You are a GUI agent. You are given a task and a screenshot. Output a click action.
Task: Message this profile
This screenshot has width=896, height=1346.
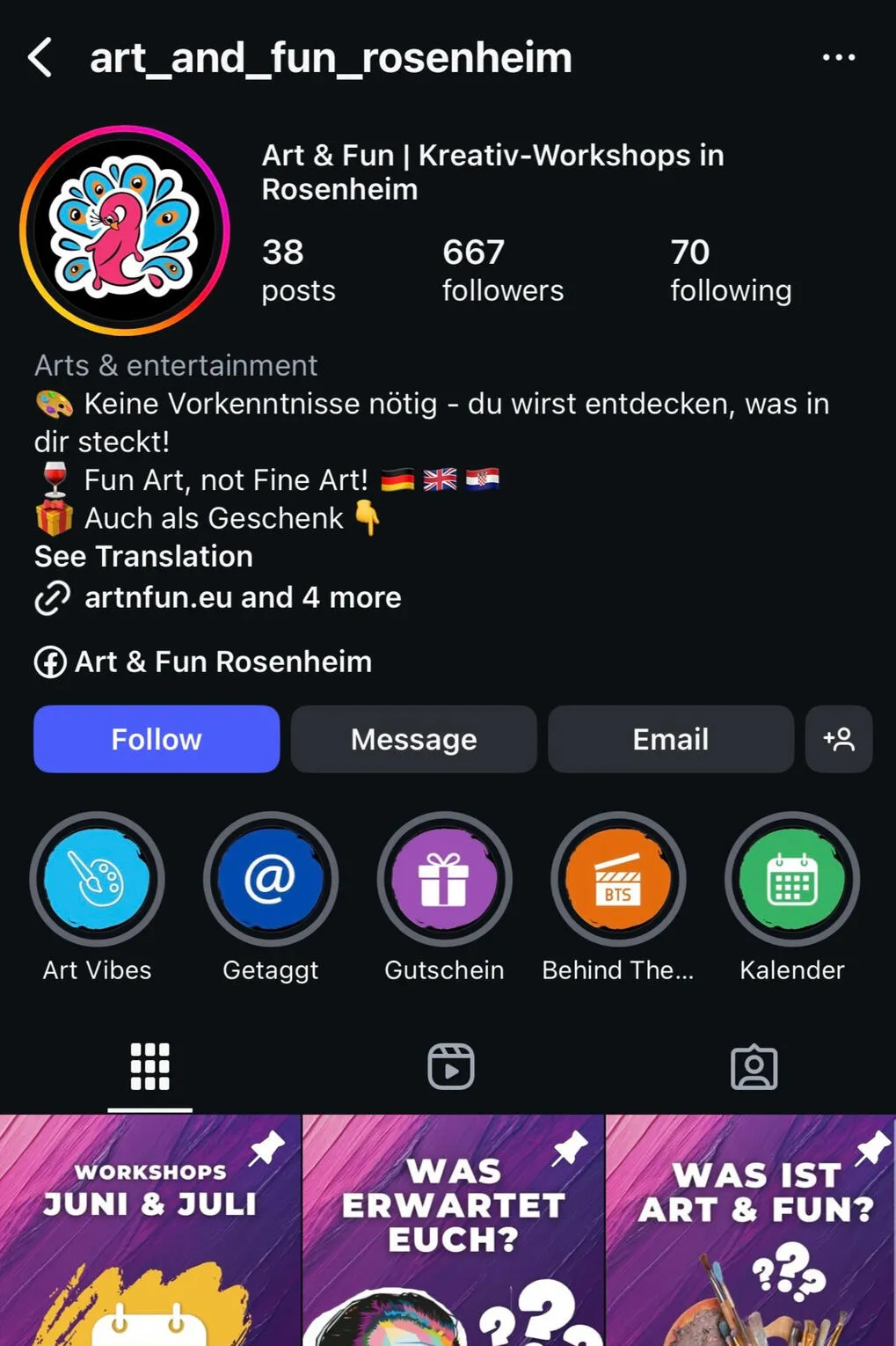(413, 739)
